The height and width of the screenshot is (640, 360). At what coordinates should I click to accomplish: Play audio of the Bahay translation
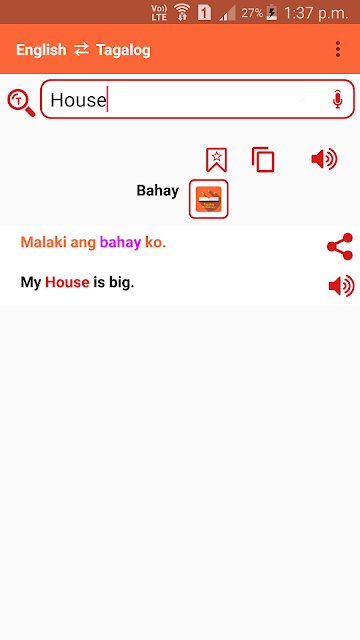[324, 159]
